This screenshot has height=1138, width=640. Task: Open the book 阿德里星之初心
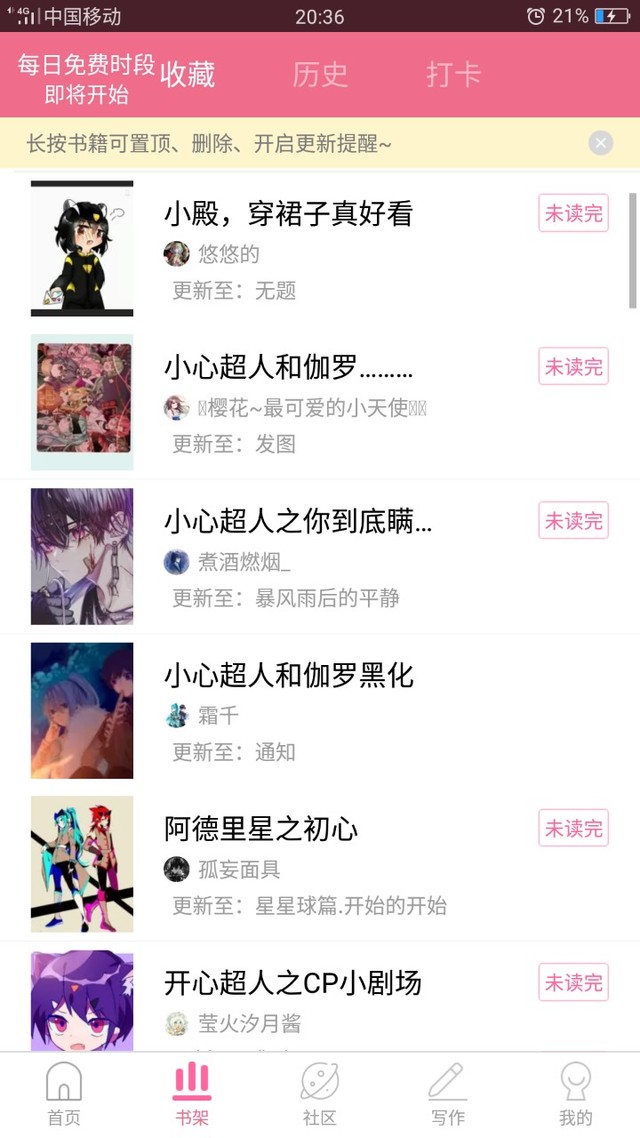pos(320,864)
